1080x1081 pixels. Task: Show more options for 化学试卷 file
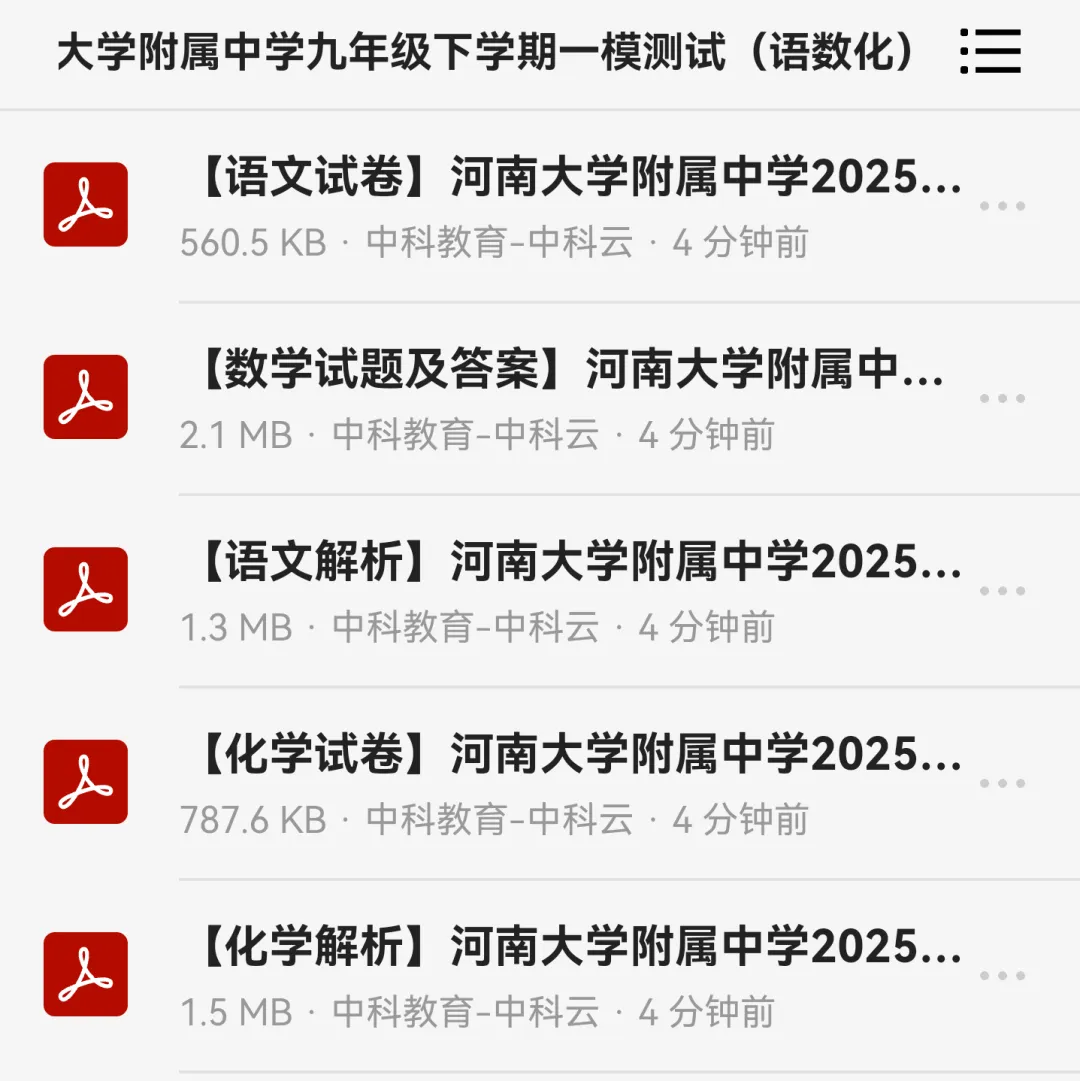pos(1002,783)
